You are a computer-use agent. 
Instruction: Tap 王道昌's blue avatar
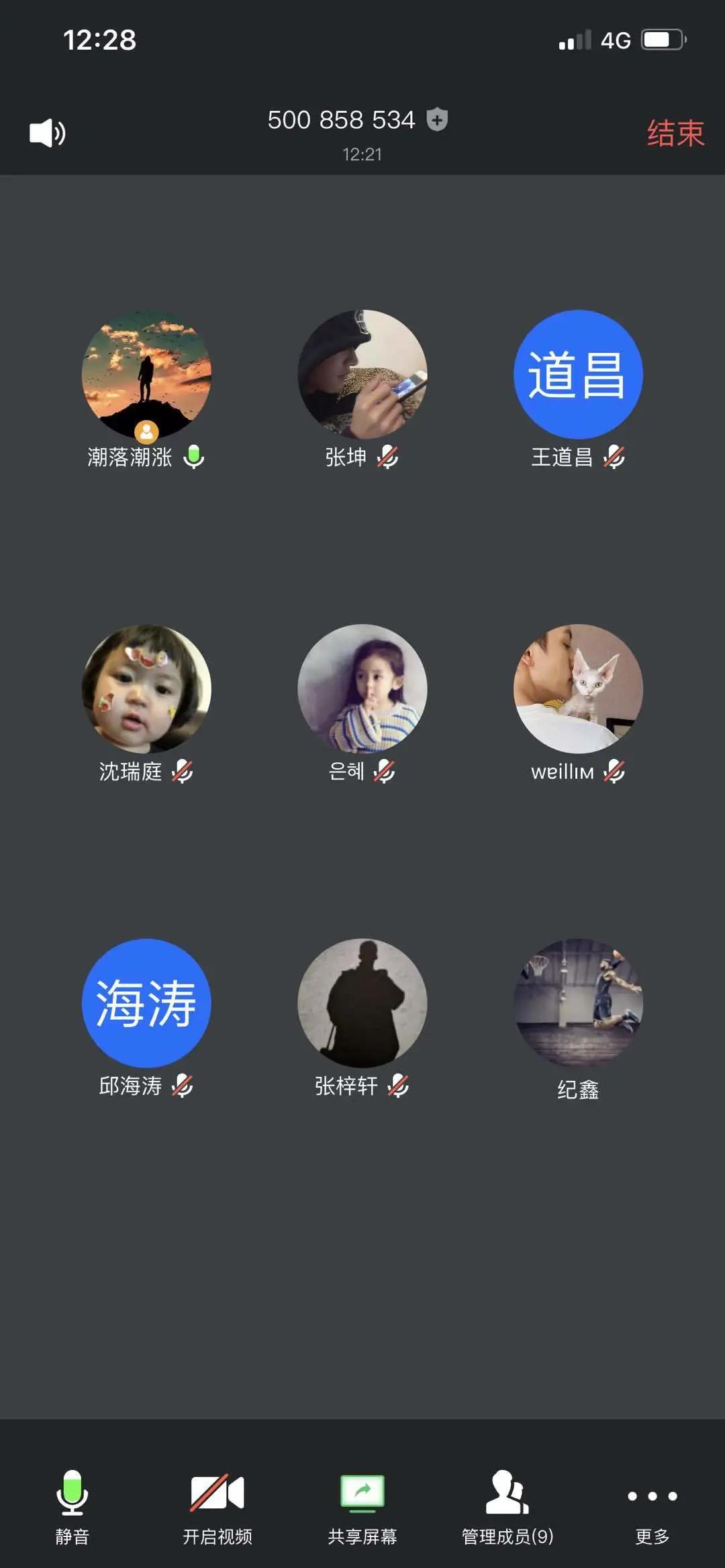click(x=578, y=374)
